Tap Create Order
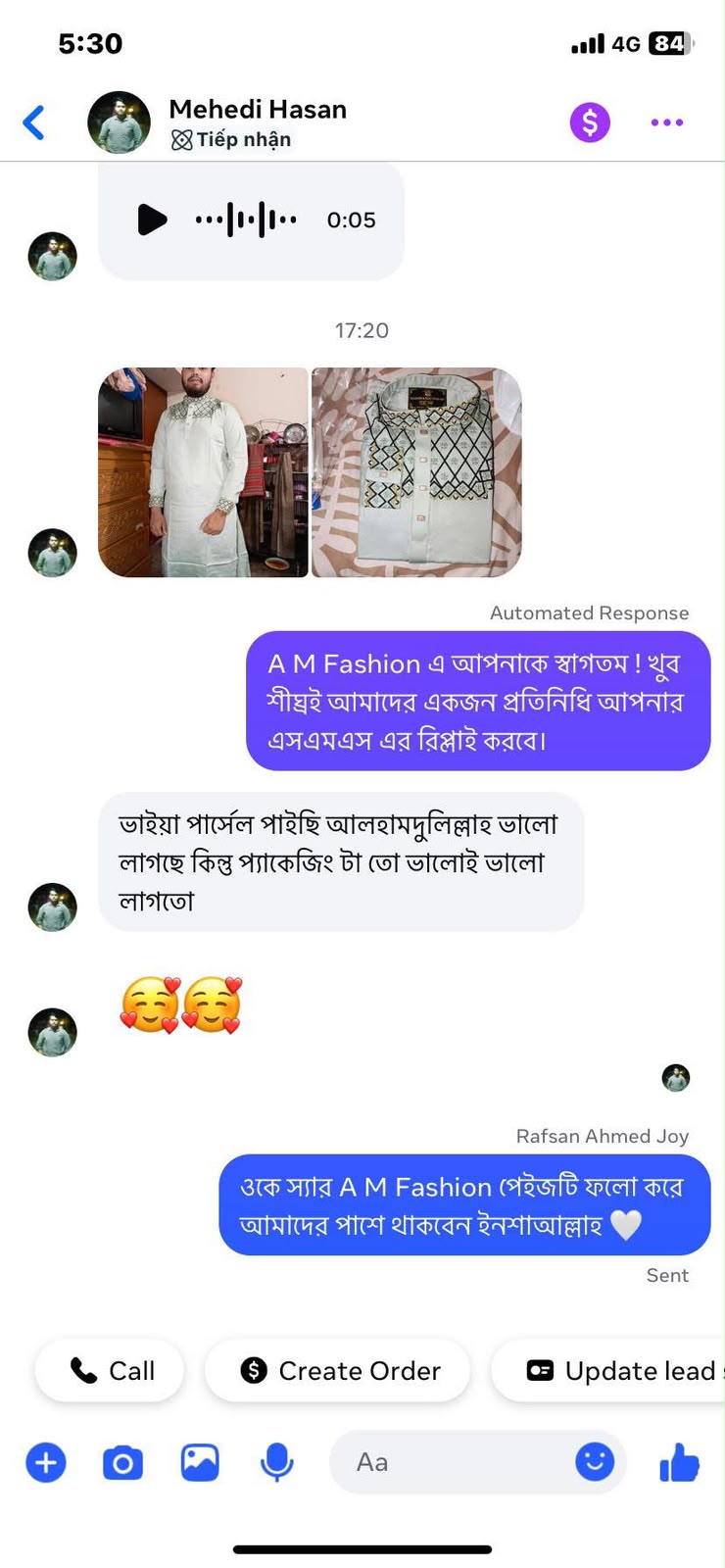 (x=337, y=1370)
